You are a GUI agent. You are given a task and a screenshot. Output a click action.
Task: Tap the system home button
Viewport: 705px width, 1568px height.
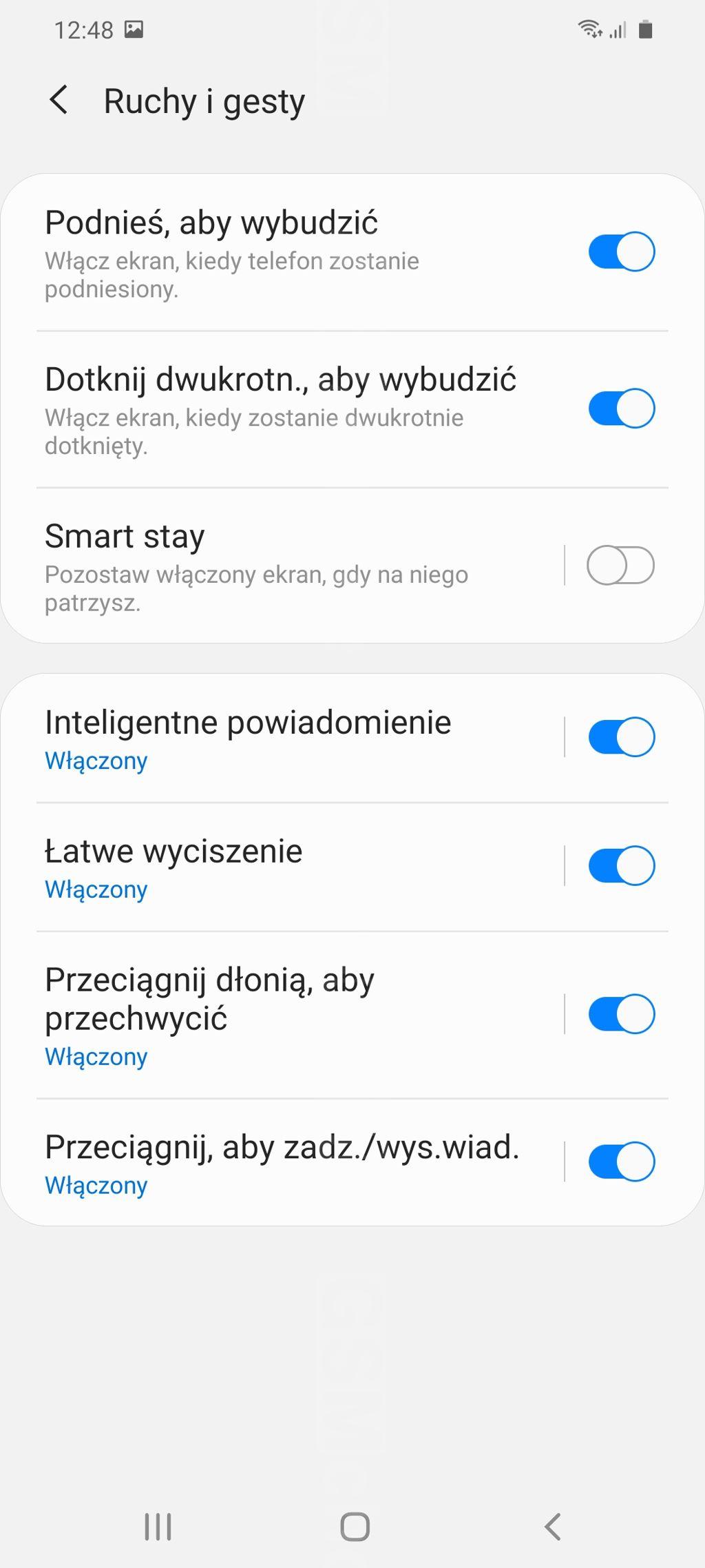click(355, 1527)
